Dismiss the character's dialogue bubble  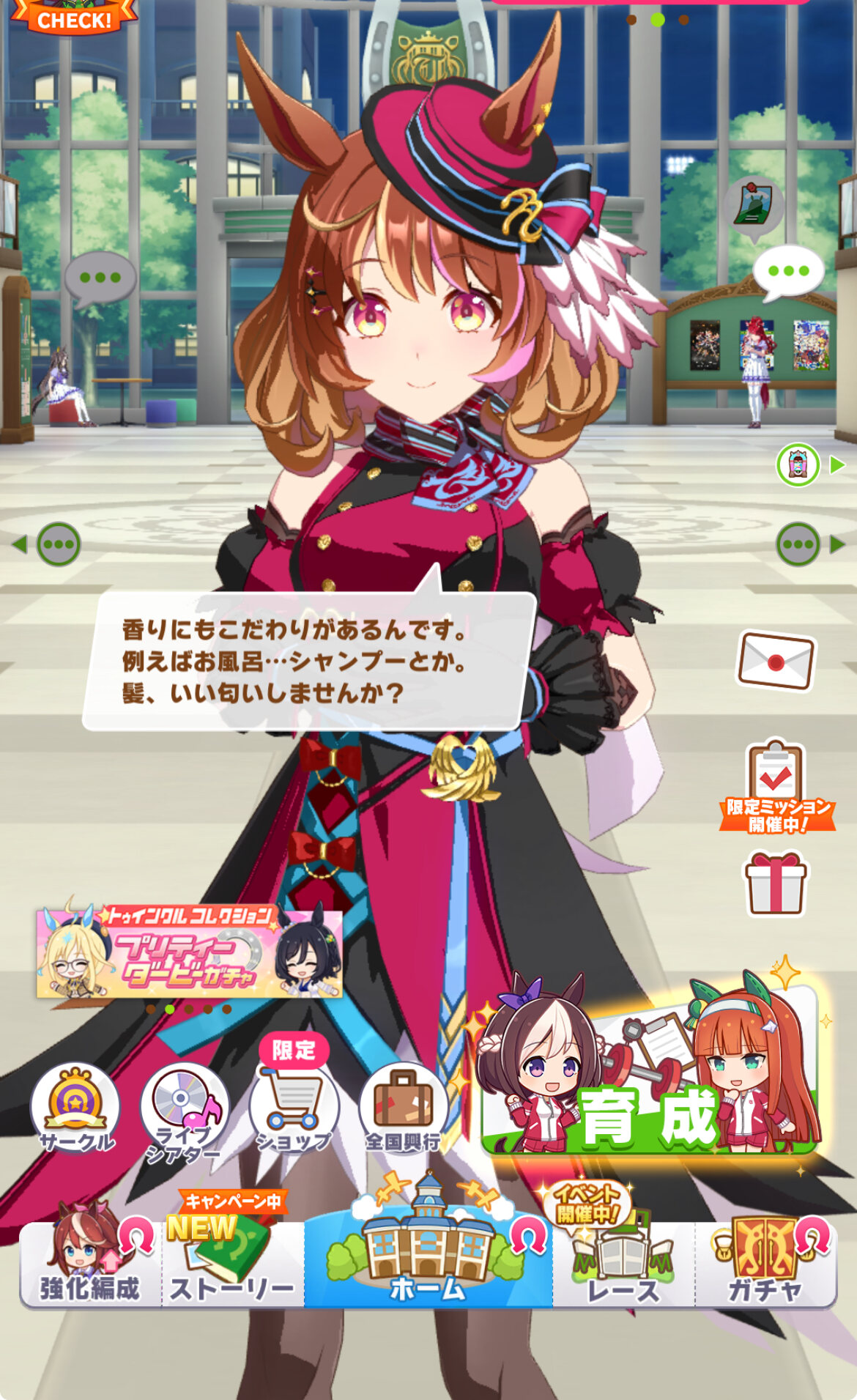point(308,661)
